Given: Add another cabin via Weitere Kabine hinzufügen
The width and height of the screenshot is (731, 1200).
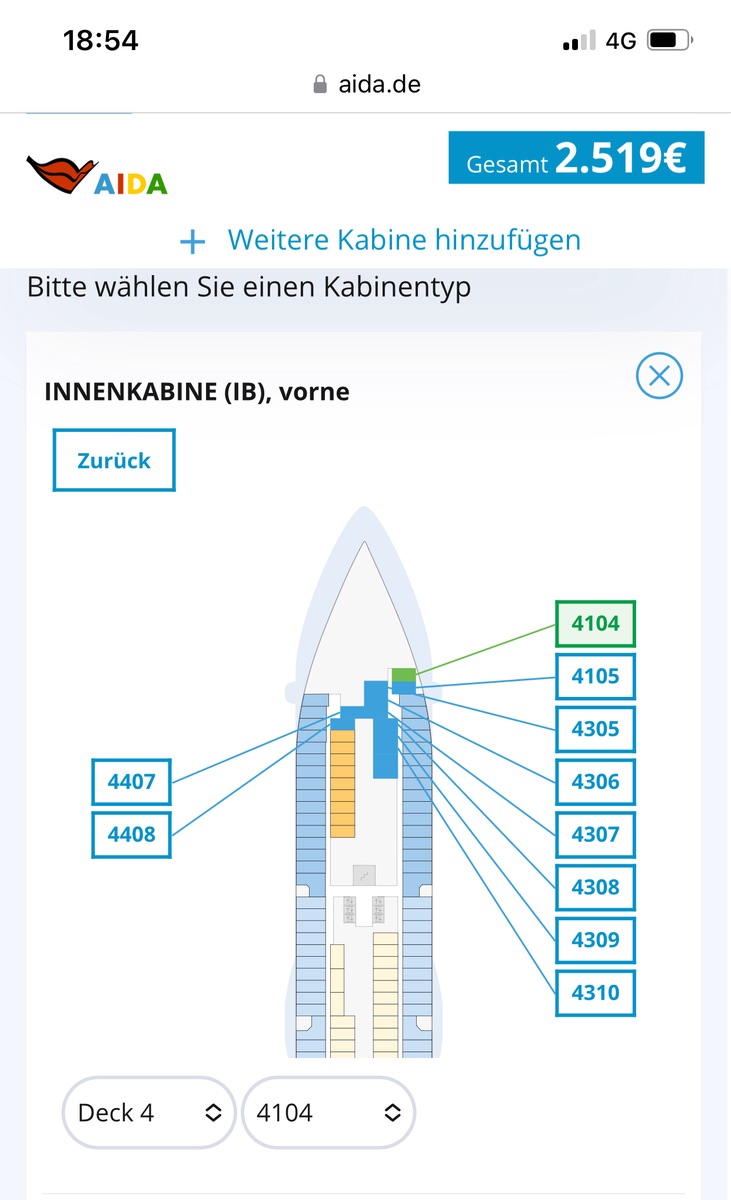Looking at the screenshot, I should click(381, 240).
